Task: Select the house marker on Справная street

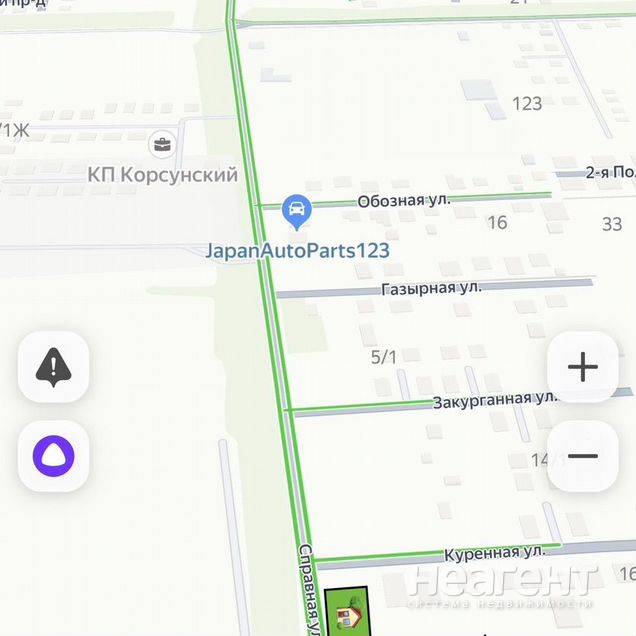Action: pos(347,611)
